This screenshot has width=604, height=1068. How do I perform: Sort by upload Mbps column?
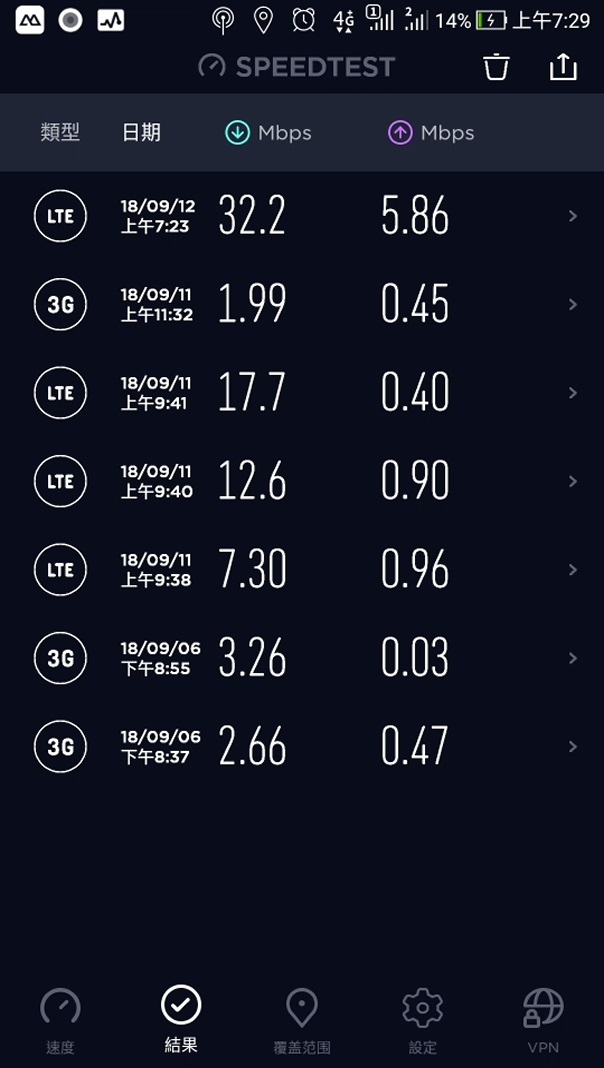(430, 133)
